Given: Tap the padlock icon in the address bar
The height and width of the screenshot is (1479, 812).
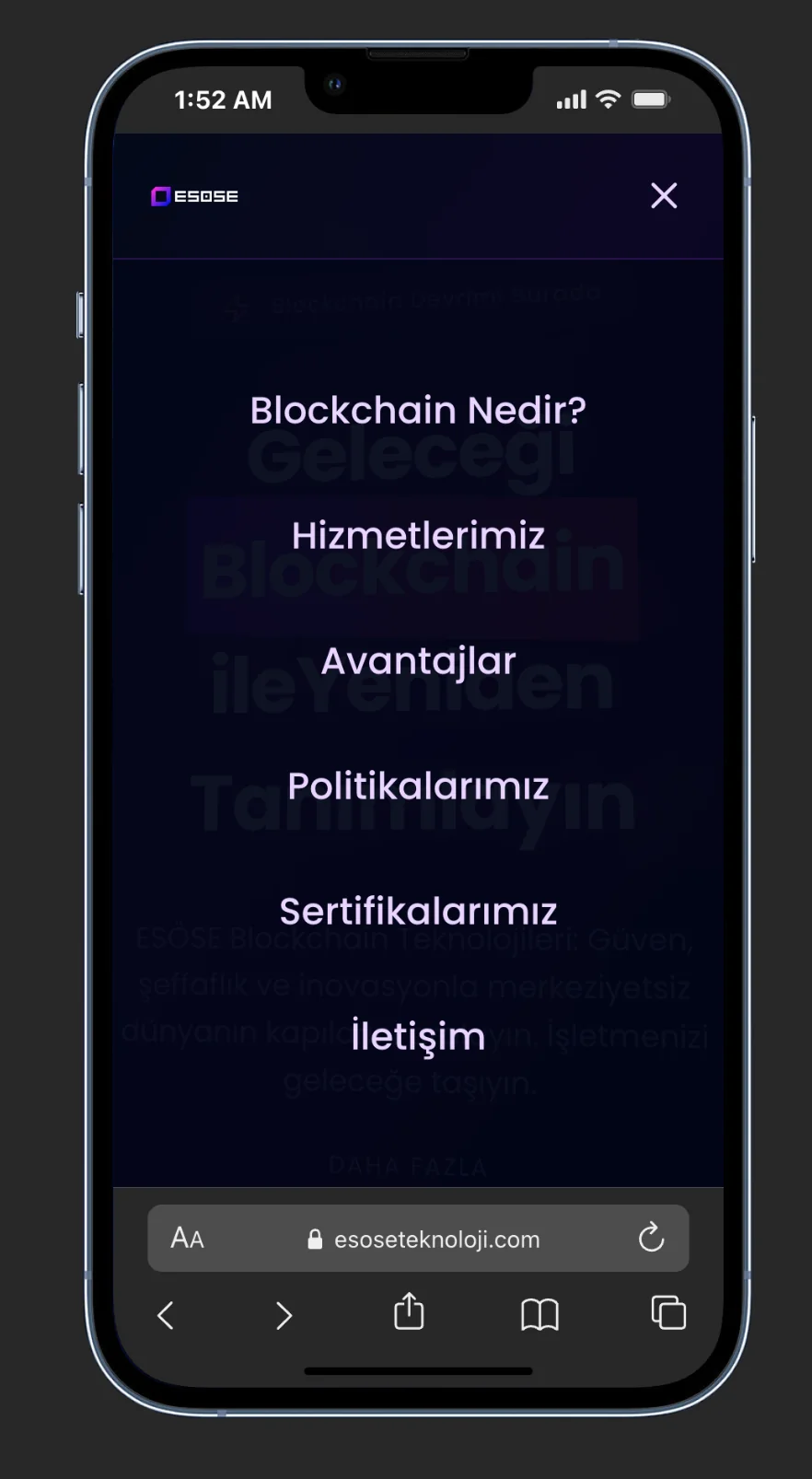Looking at the screenshot, I should 314,1239.
